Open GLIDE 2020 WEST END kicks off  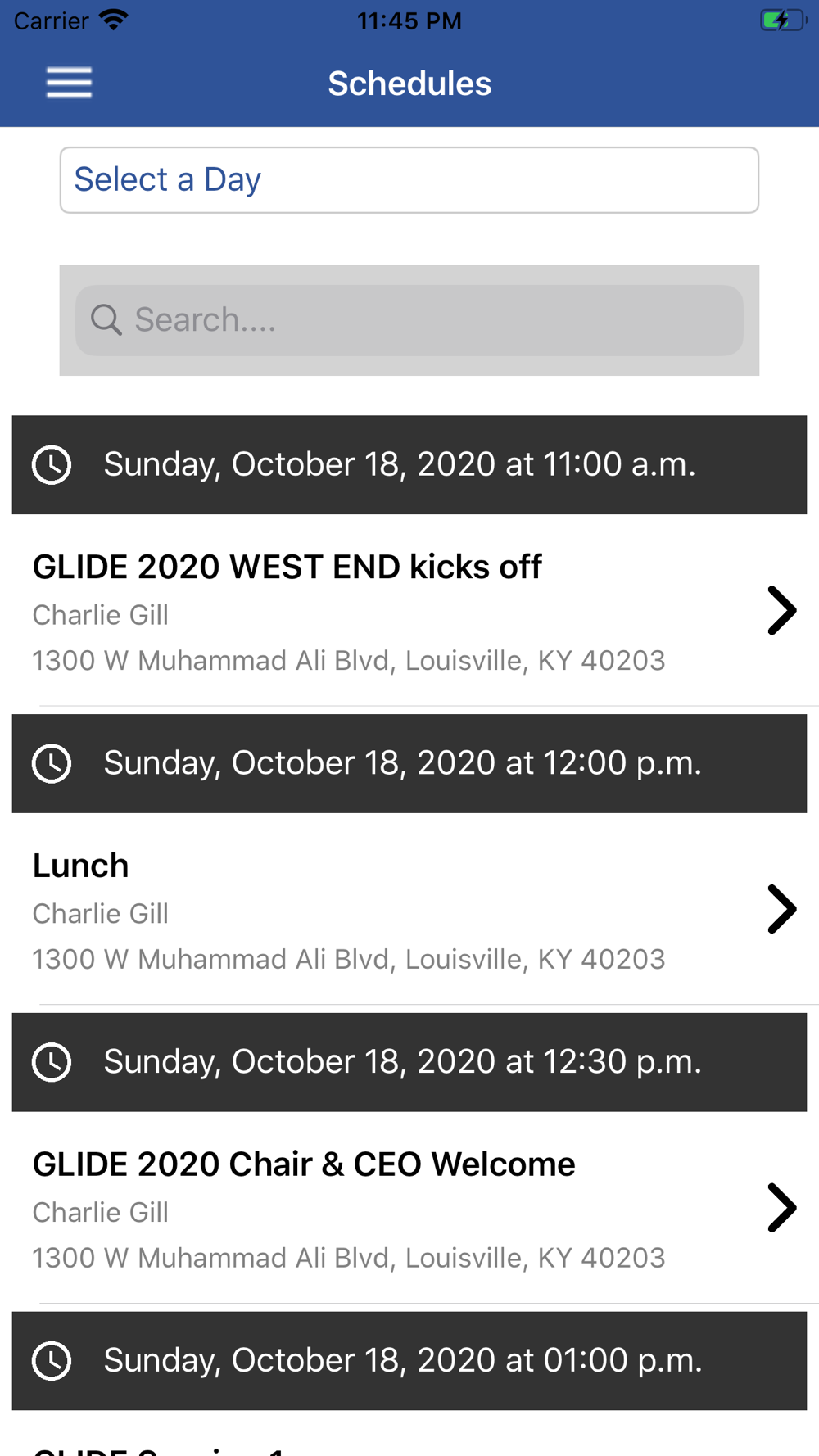click(409, 611)
